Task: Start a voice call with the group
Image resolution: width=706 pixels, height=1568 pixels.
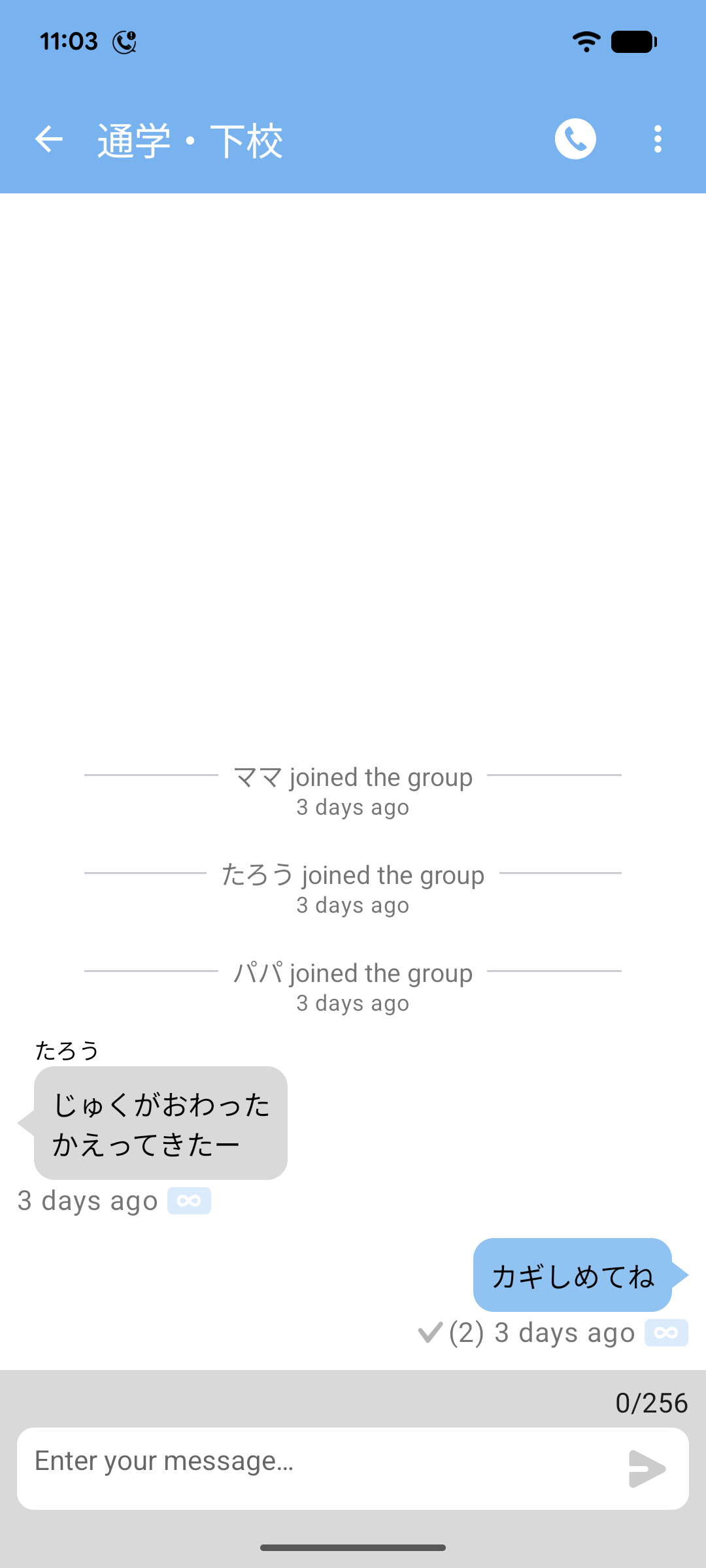Action: 575,139
